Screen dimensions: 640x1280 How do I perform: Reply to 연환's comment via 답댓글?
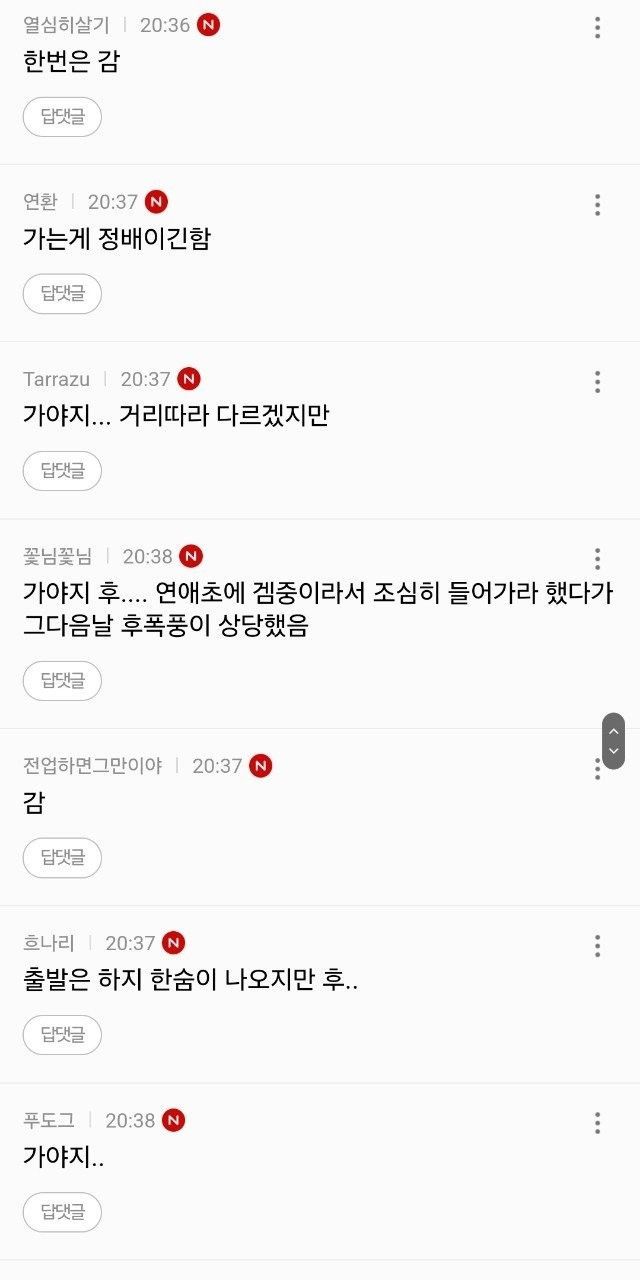pyautogui.click(x=62, y=294)
